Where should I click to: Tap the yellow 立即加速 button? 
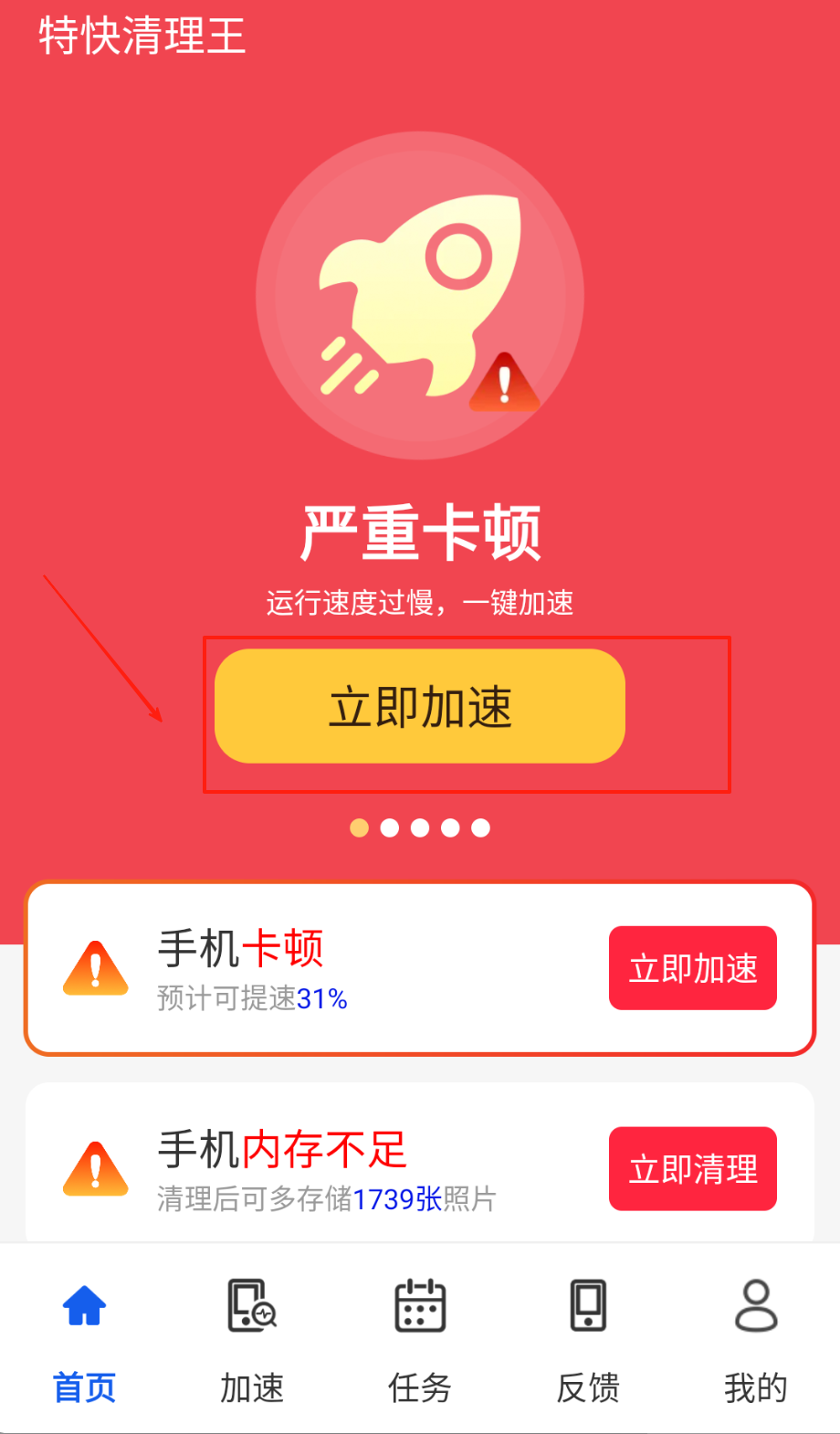pyautogui.click(x=420, y=706)
